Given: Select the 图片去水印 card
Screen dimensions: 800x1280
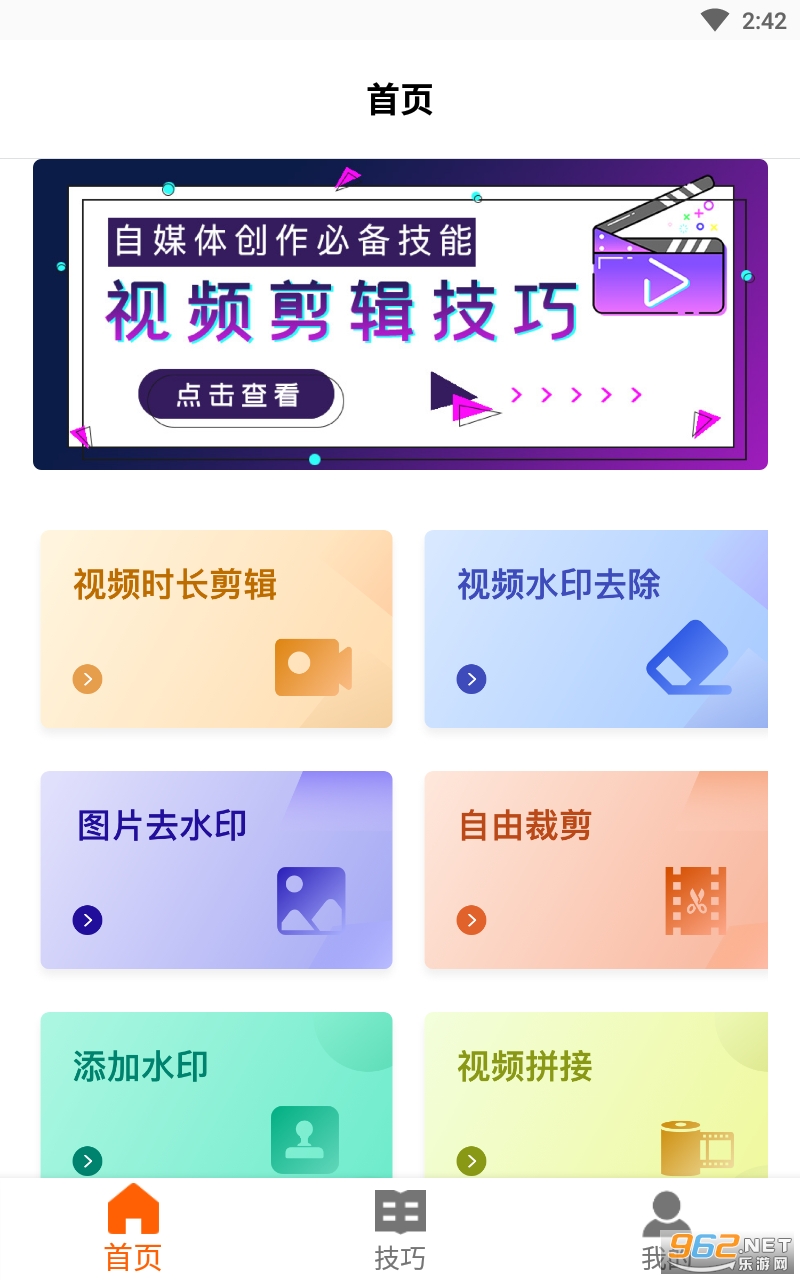Looking at the screenshot, I should (x=216, y=870).
